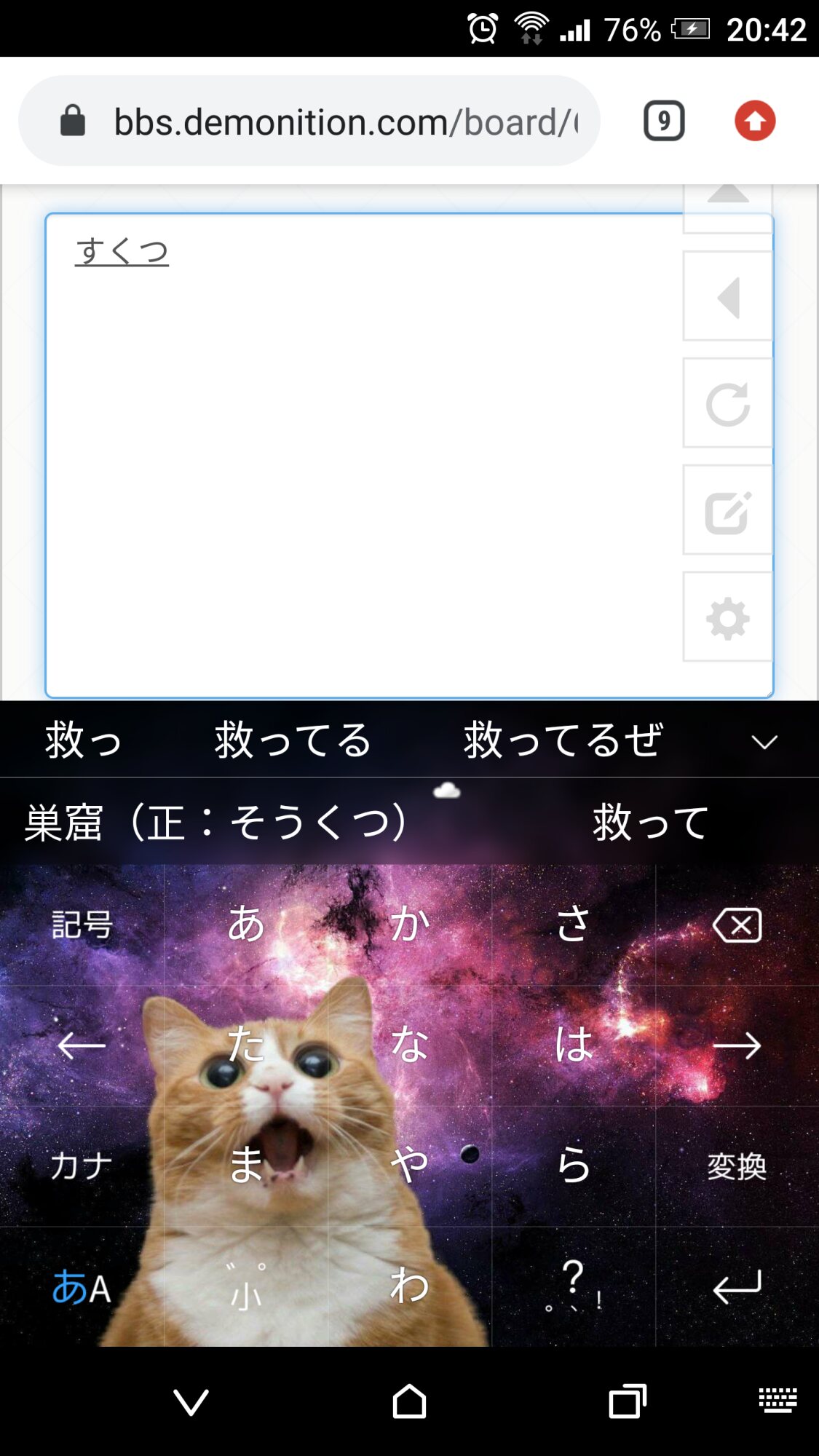Screen dimensions: 819x1456
Task: Open the tab switcher showing 9 tabs
Action: [663, 121]
